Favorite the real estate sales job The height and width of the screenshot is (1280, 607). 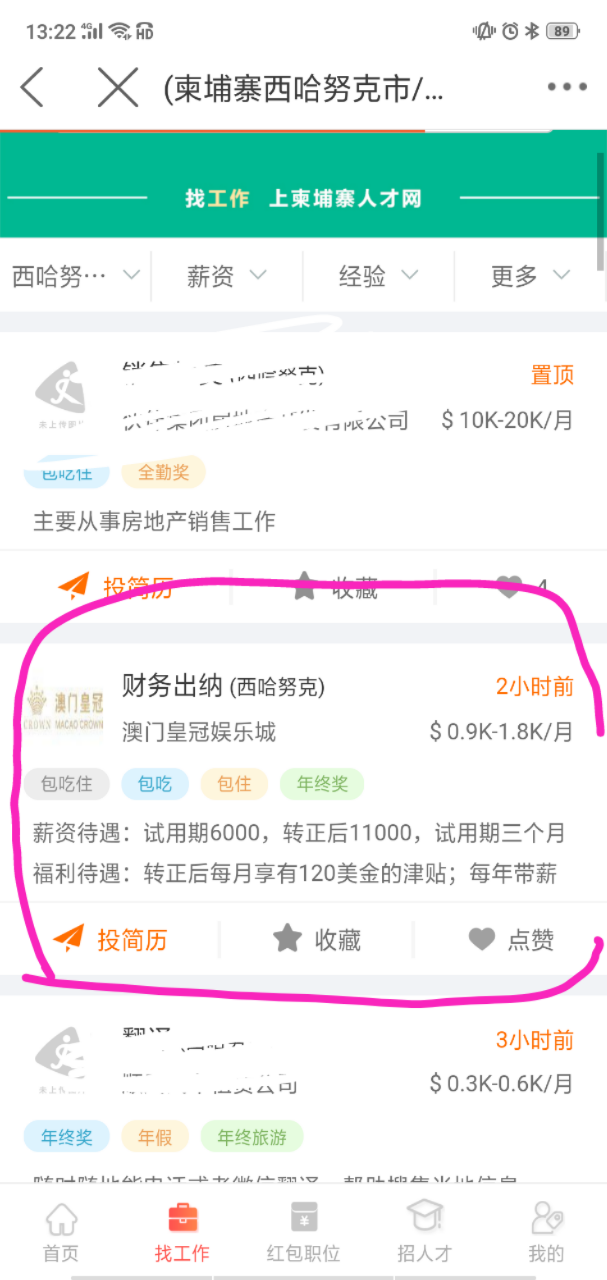pos(335,588)
